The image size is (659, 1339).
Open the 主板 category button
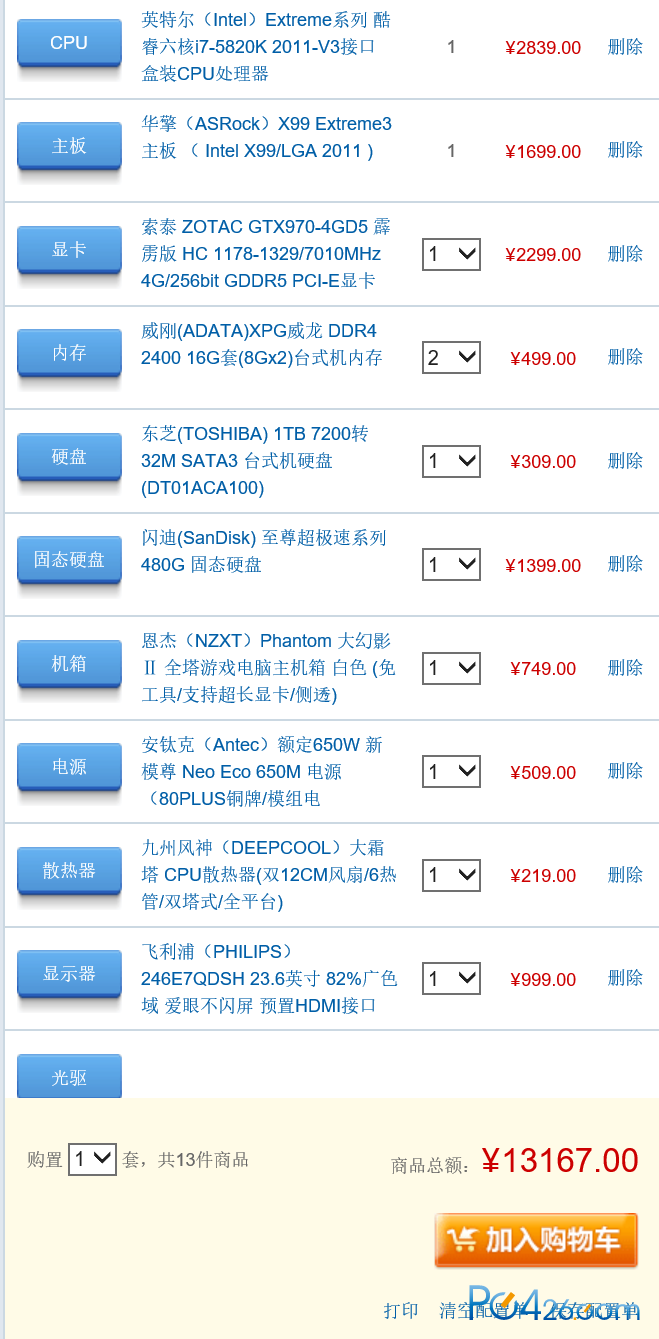(69, 146)
